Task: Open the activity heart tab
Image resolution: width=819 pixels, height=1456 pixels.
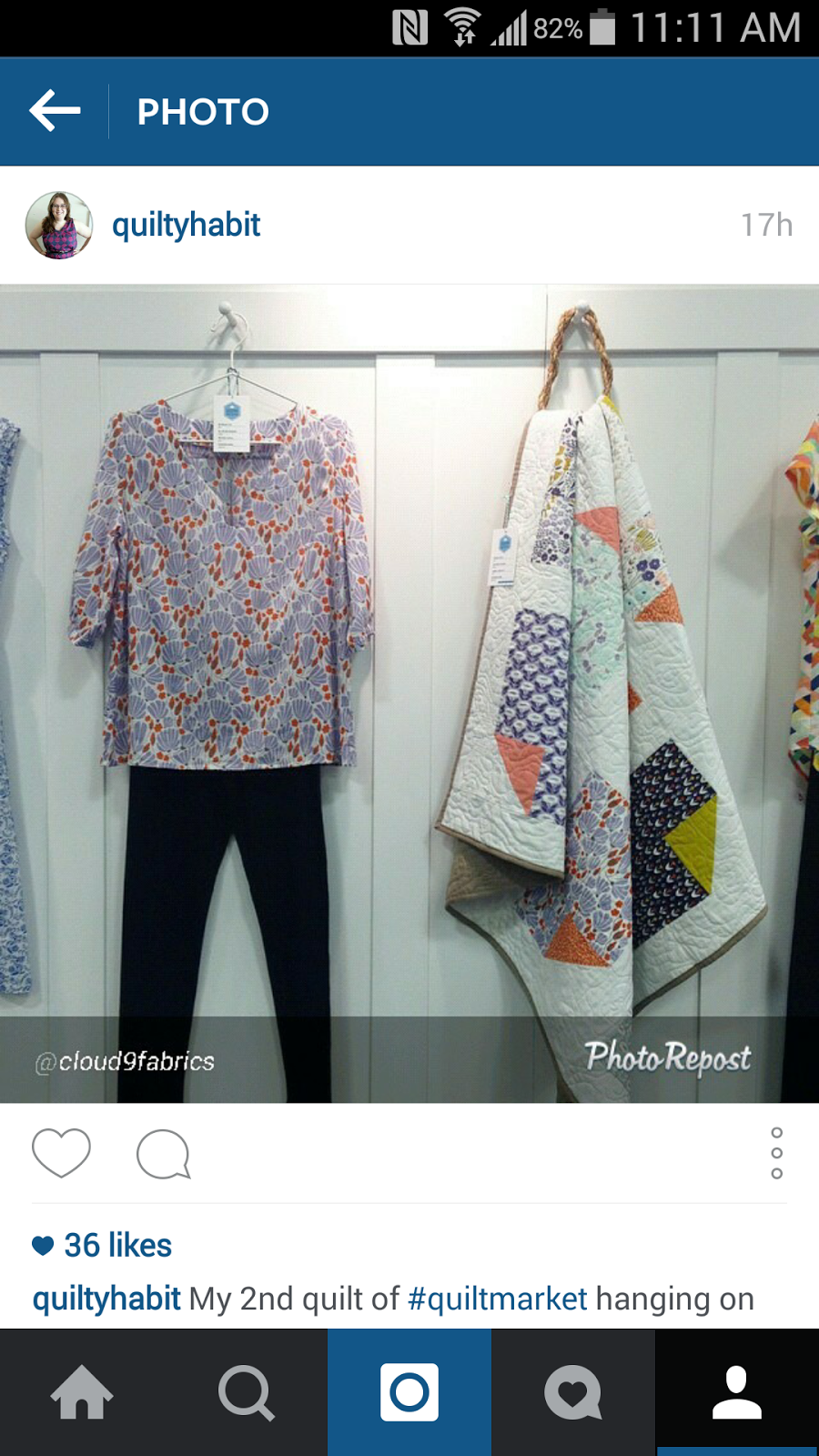Action: tap(573, 1392)
